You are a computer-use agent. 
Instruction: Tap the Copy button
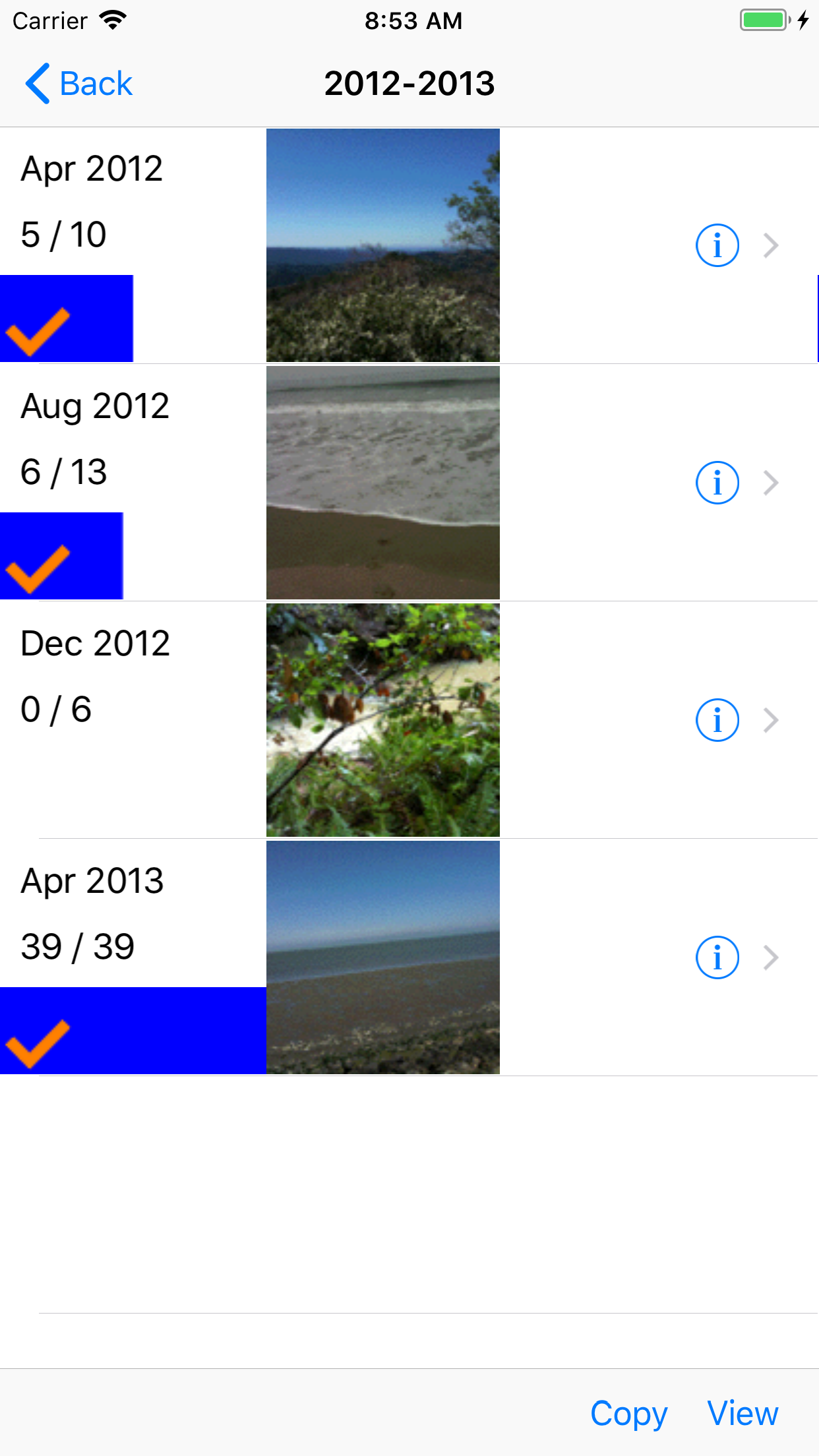point(628,1413)
